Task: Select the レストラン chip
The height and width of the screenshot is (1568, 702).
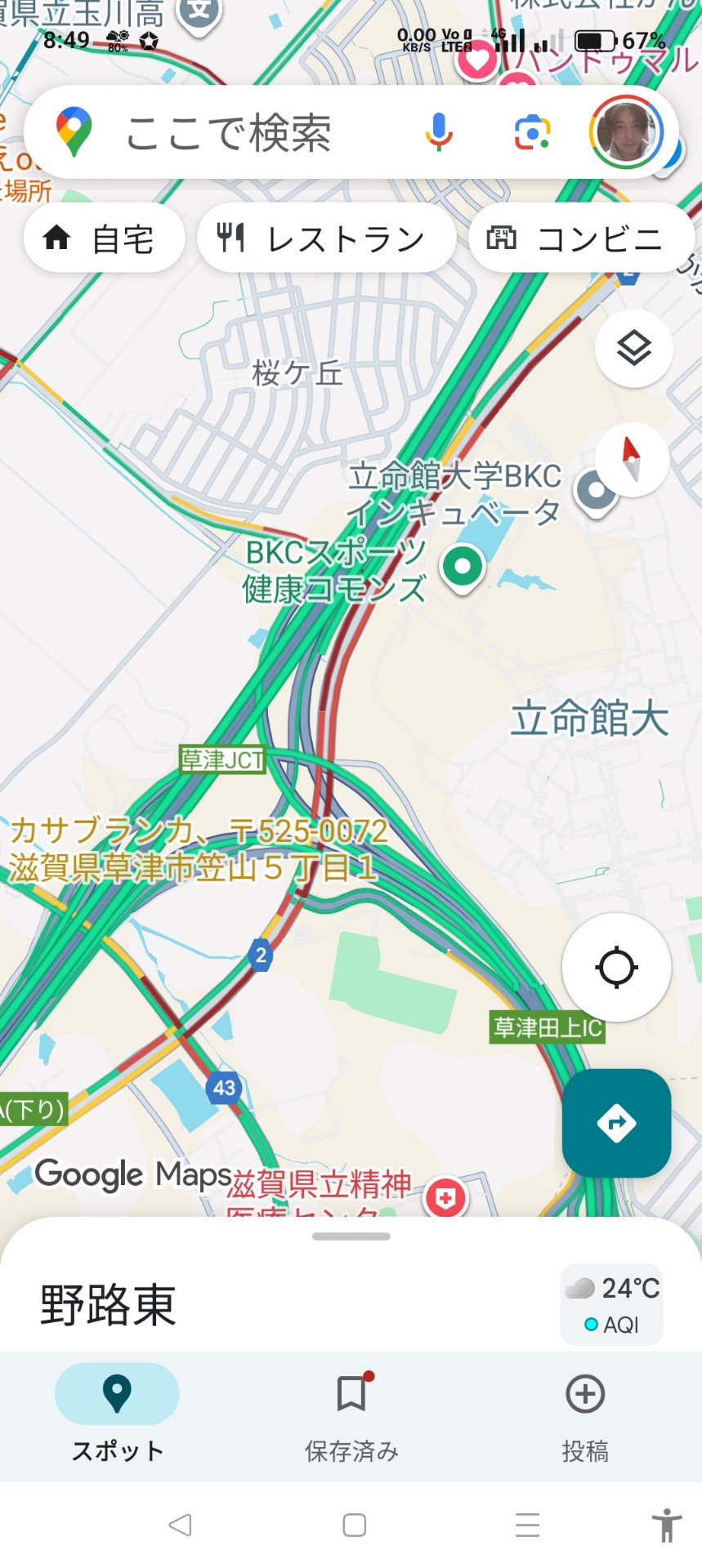Action: pyautogui.click(x=326, y=238)
